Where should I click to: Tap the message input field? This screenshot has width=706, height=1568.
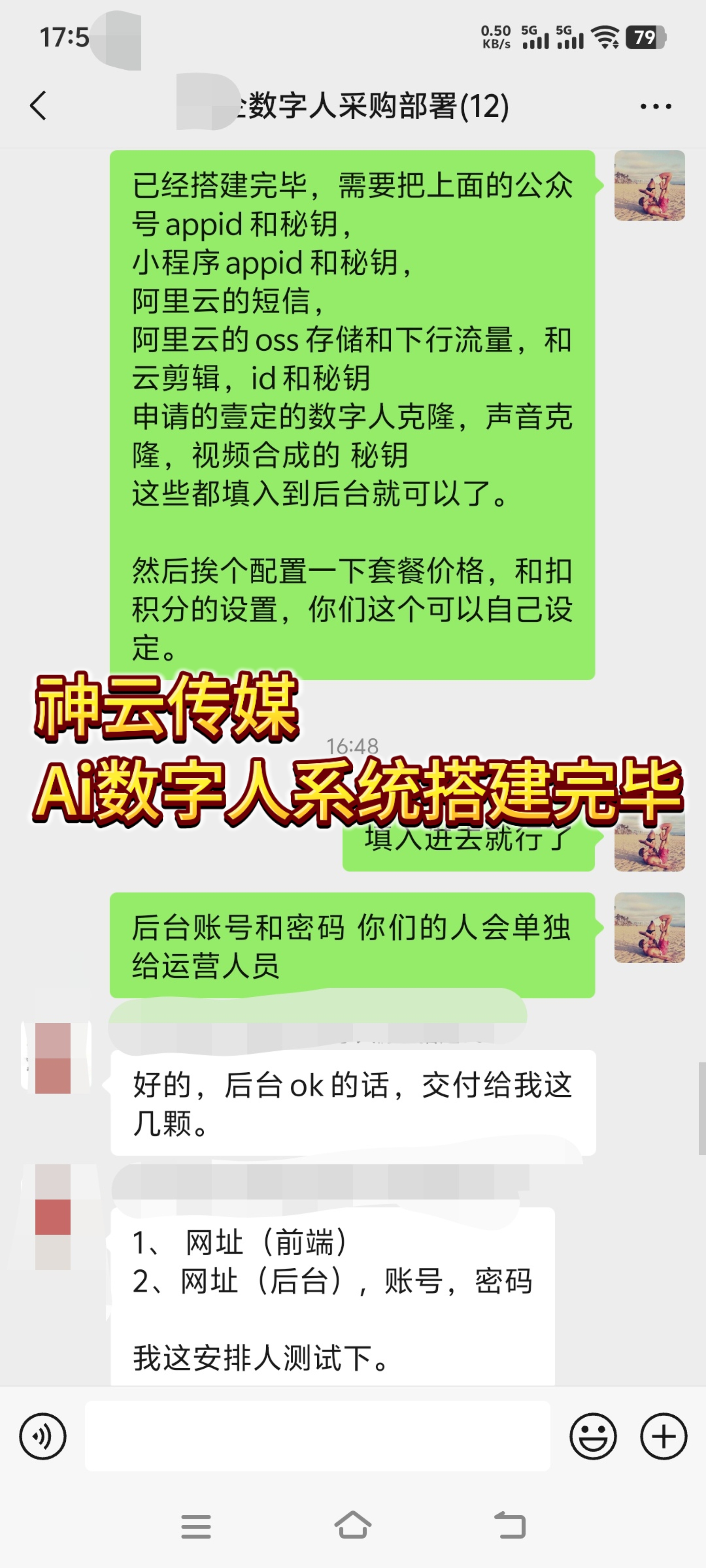tap(317, 1437)
